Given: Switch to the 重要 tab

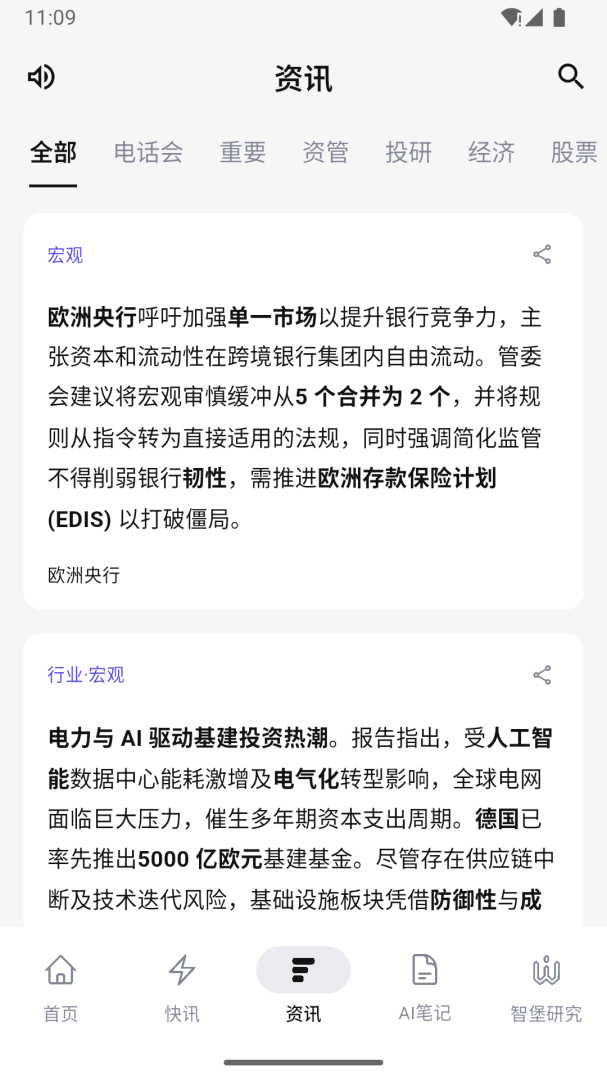Looking at the screenshot, I should 243,152.
